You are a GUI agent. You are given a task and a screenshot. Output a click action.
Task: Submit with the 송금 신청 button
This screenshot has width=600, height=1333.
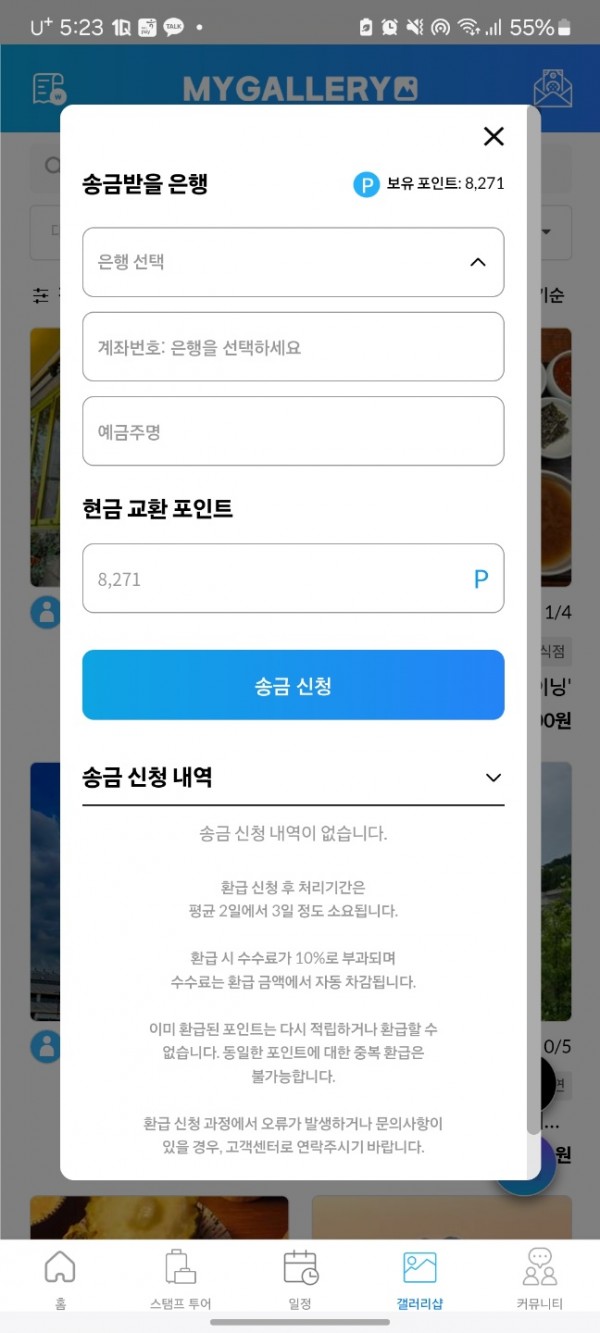pyautogui.click(x=292, y=685)
